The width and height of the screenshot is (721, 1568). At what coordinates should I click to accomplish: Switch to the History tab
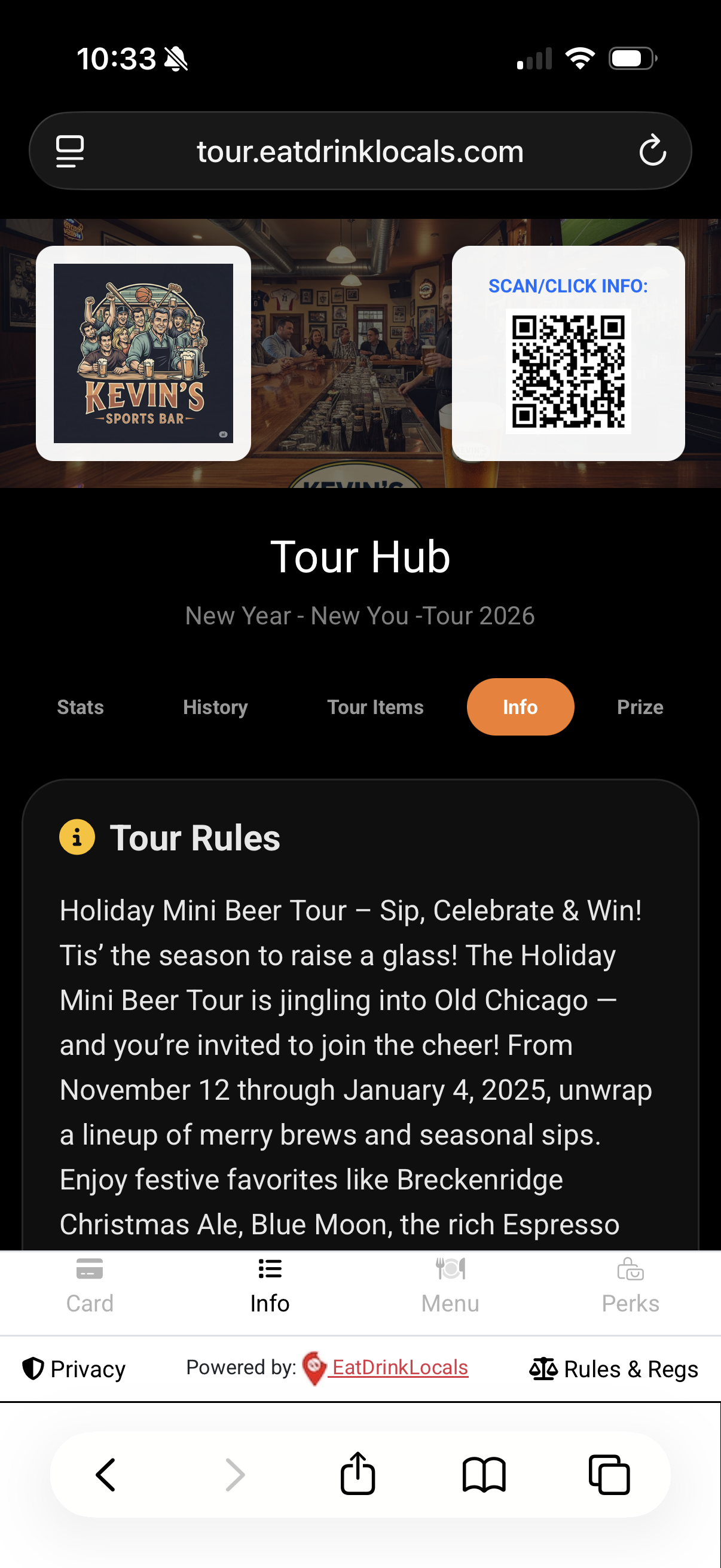pos(215,707)
